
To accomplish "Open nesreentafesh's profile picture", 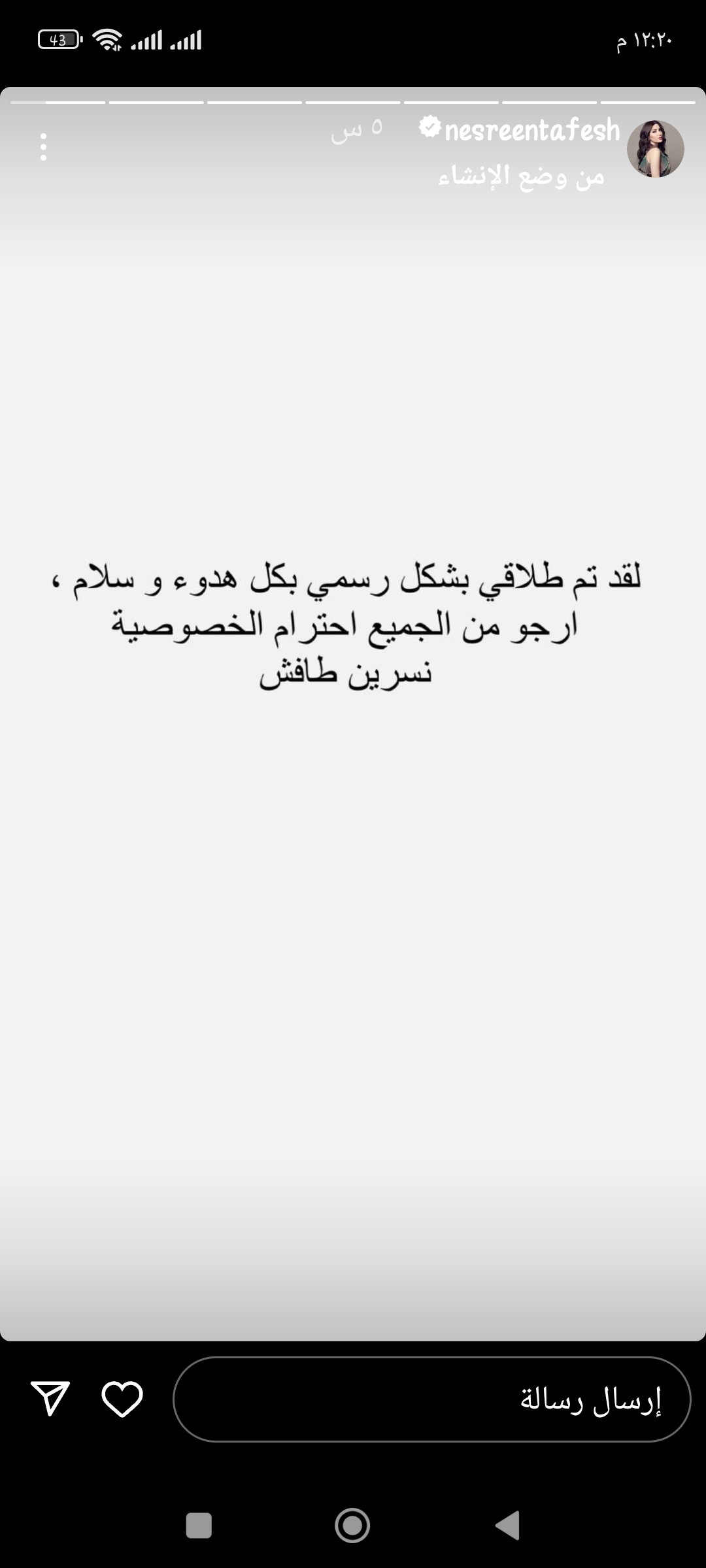I will (655, 148).
